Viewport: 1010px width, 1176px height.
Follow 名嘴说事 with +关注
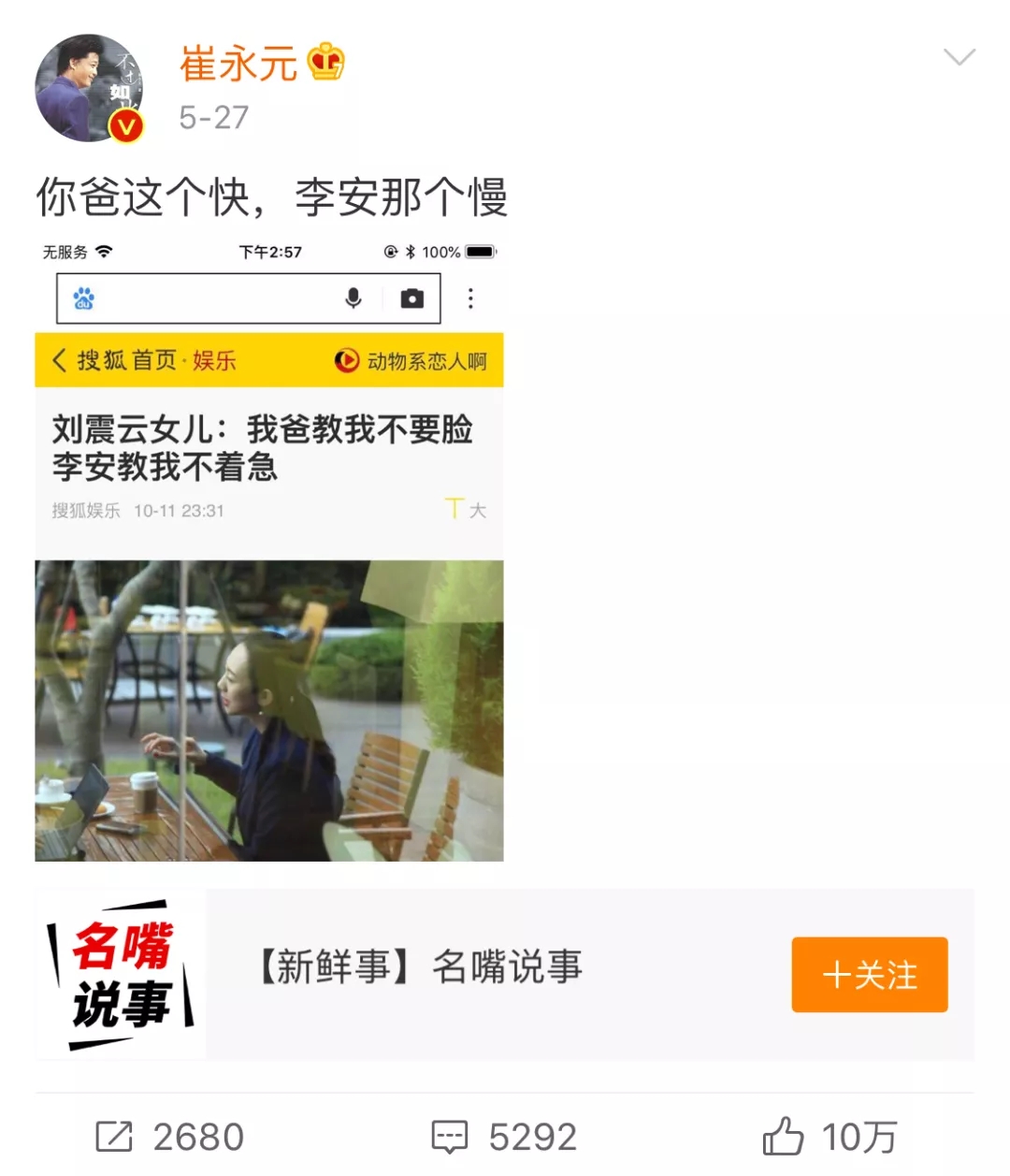pos(869,974)
